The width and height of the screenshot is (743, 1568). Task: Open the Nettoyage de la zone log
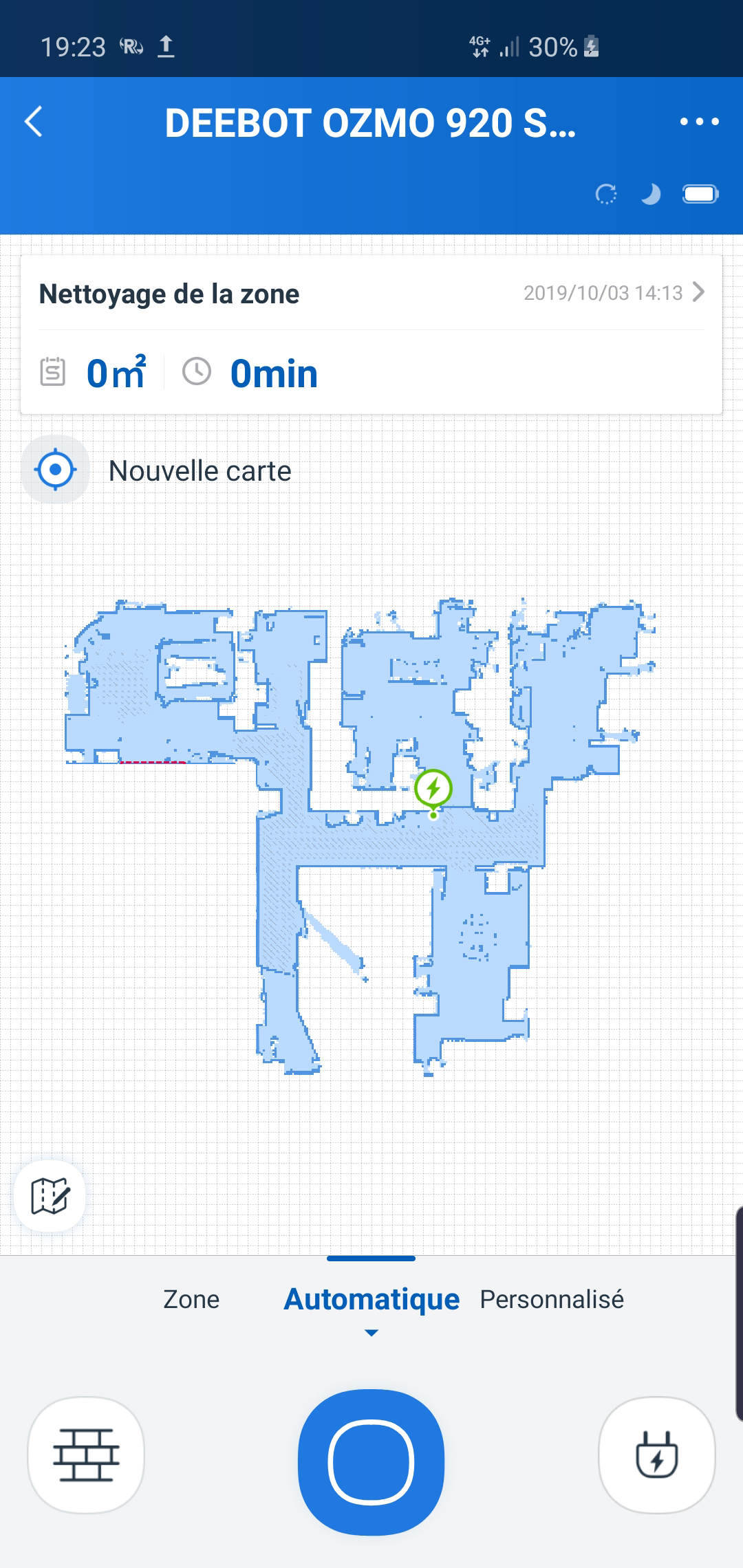click(x=371, y=294)
